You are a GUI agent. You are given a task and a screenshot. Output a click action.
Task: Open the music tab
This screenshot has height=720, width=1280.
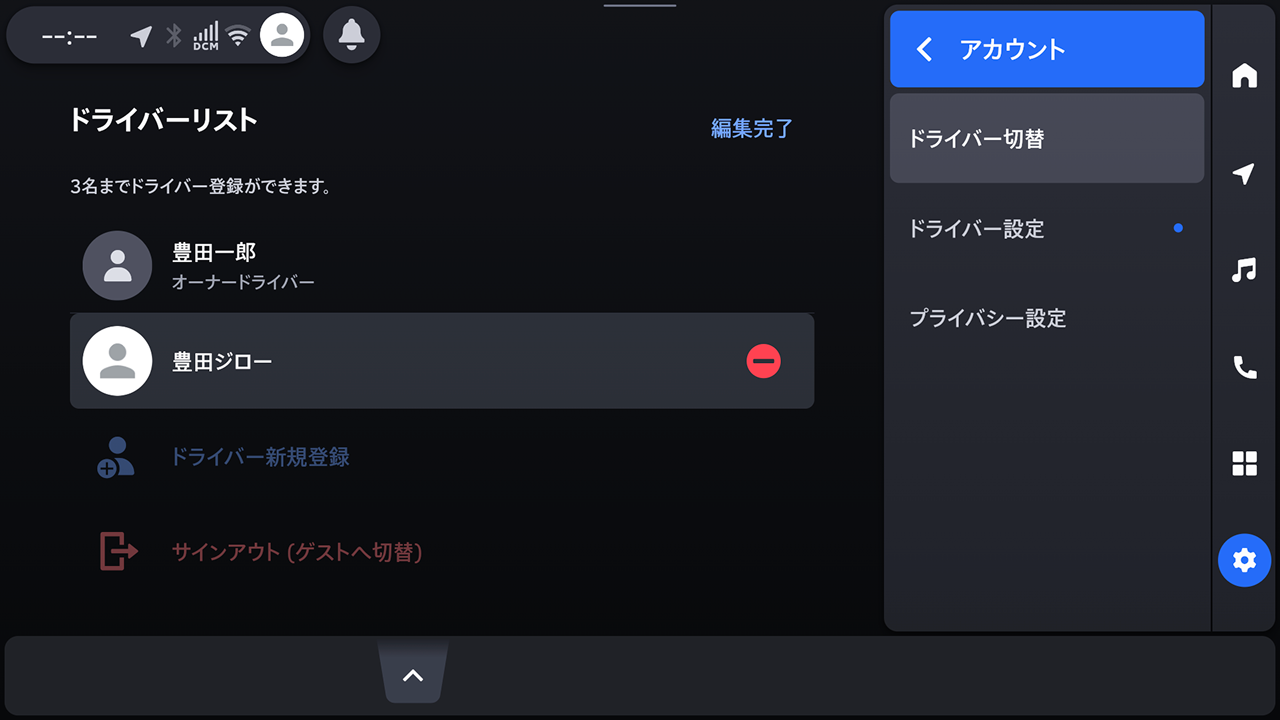coord(1244,270)
